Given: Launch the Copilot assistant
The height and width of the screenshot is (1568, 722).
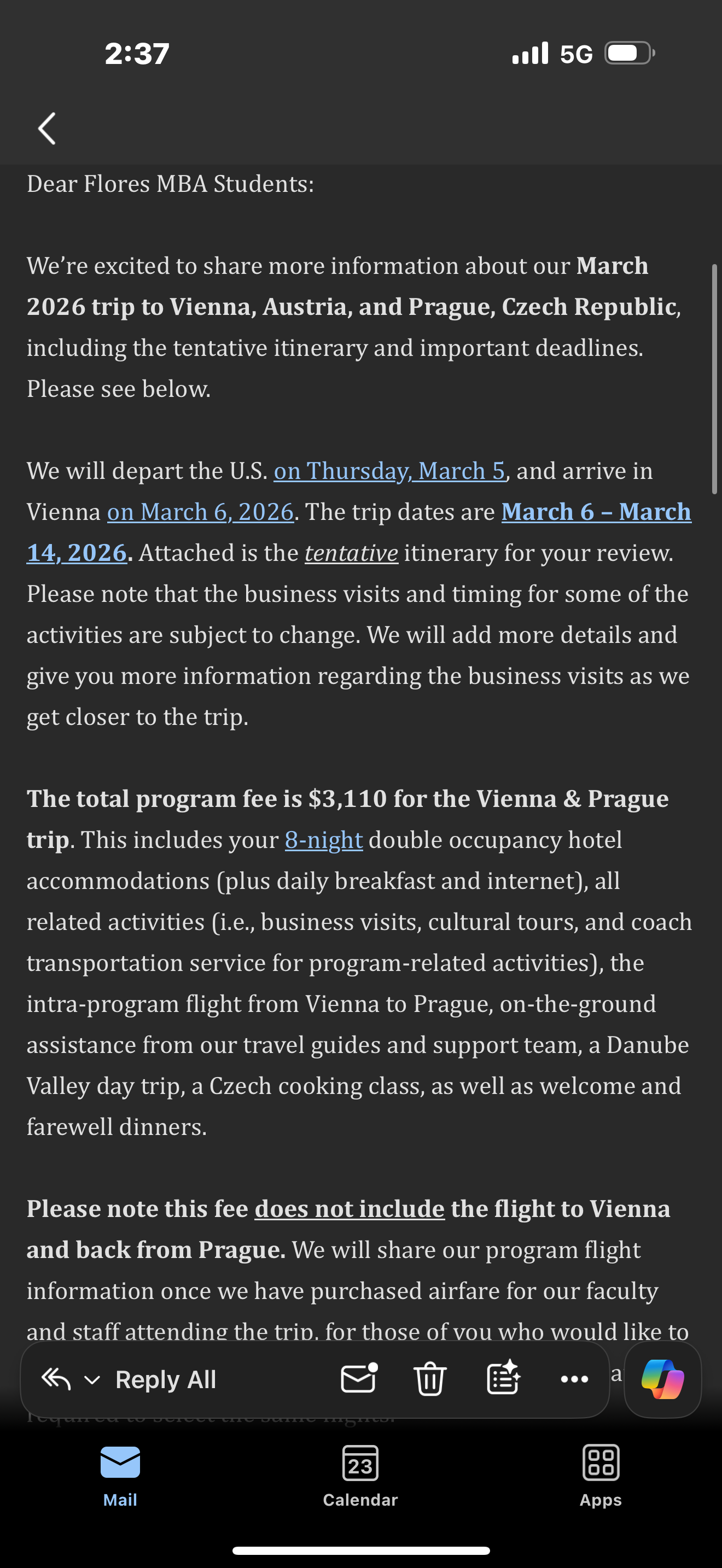Looking at the screenshot, I should (x=662, y=1379).
